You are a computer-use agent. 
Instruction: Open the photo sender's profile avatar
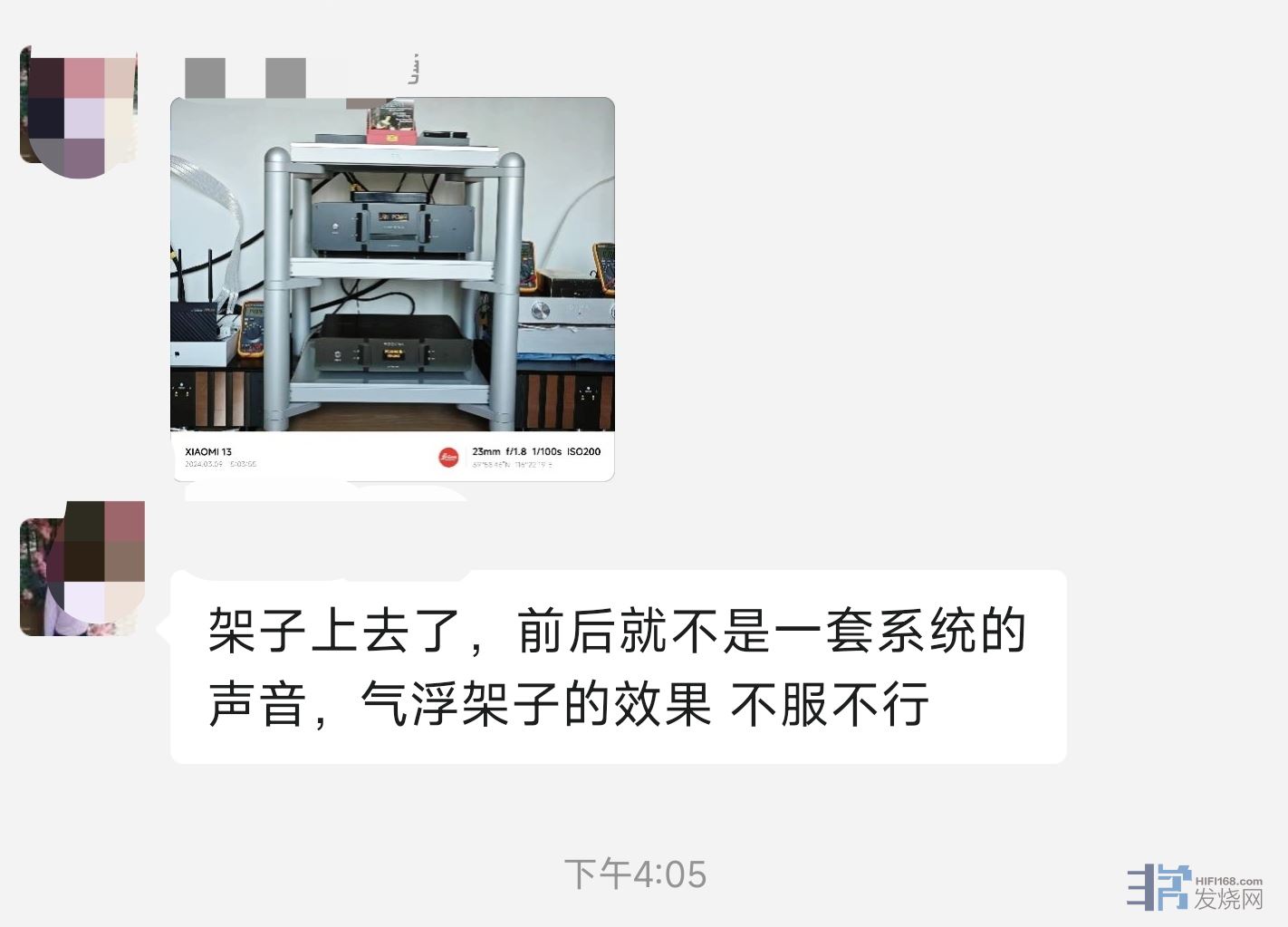(x=78, y=109)
